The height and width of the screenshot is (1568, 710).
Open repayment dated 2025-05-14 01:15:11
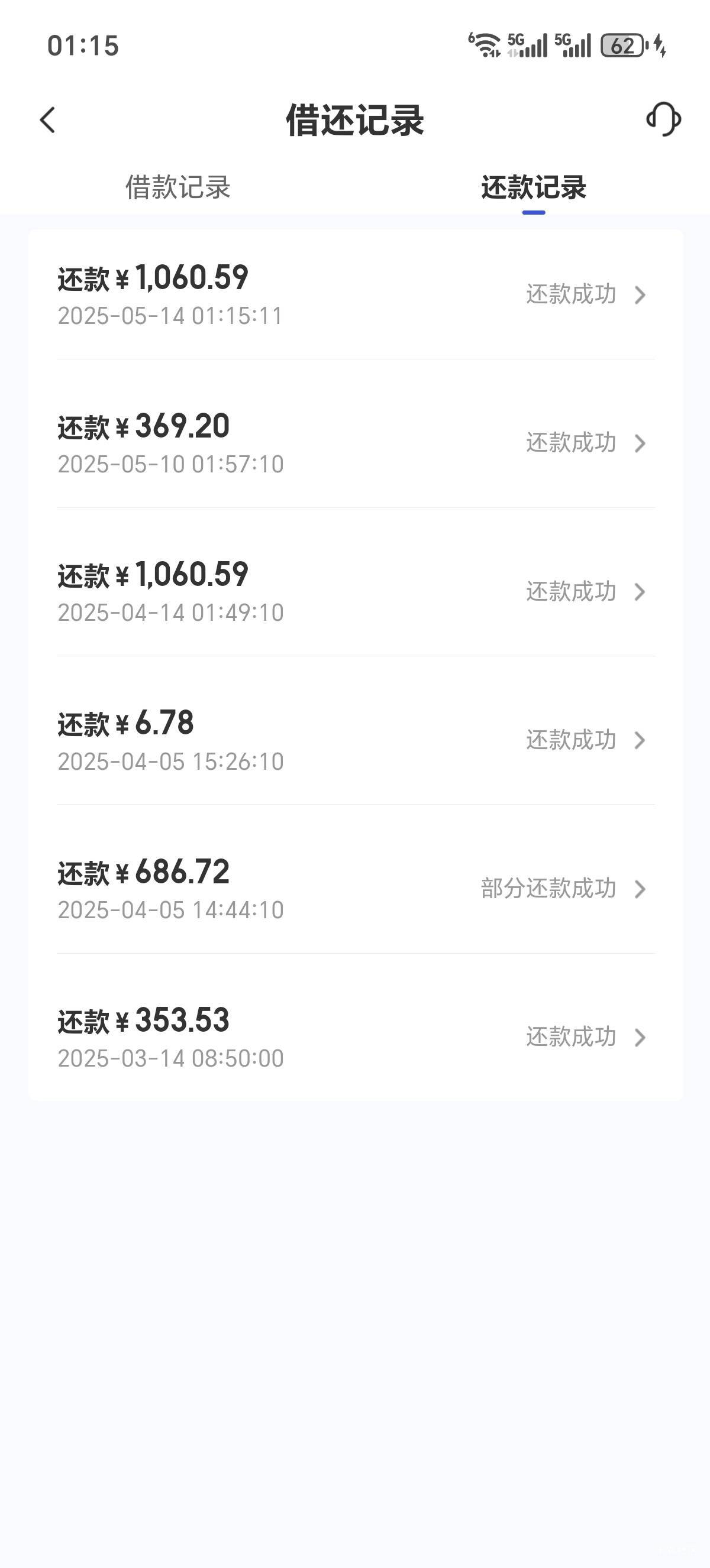coord(356,294)
